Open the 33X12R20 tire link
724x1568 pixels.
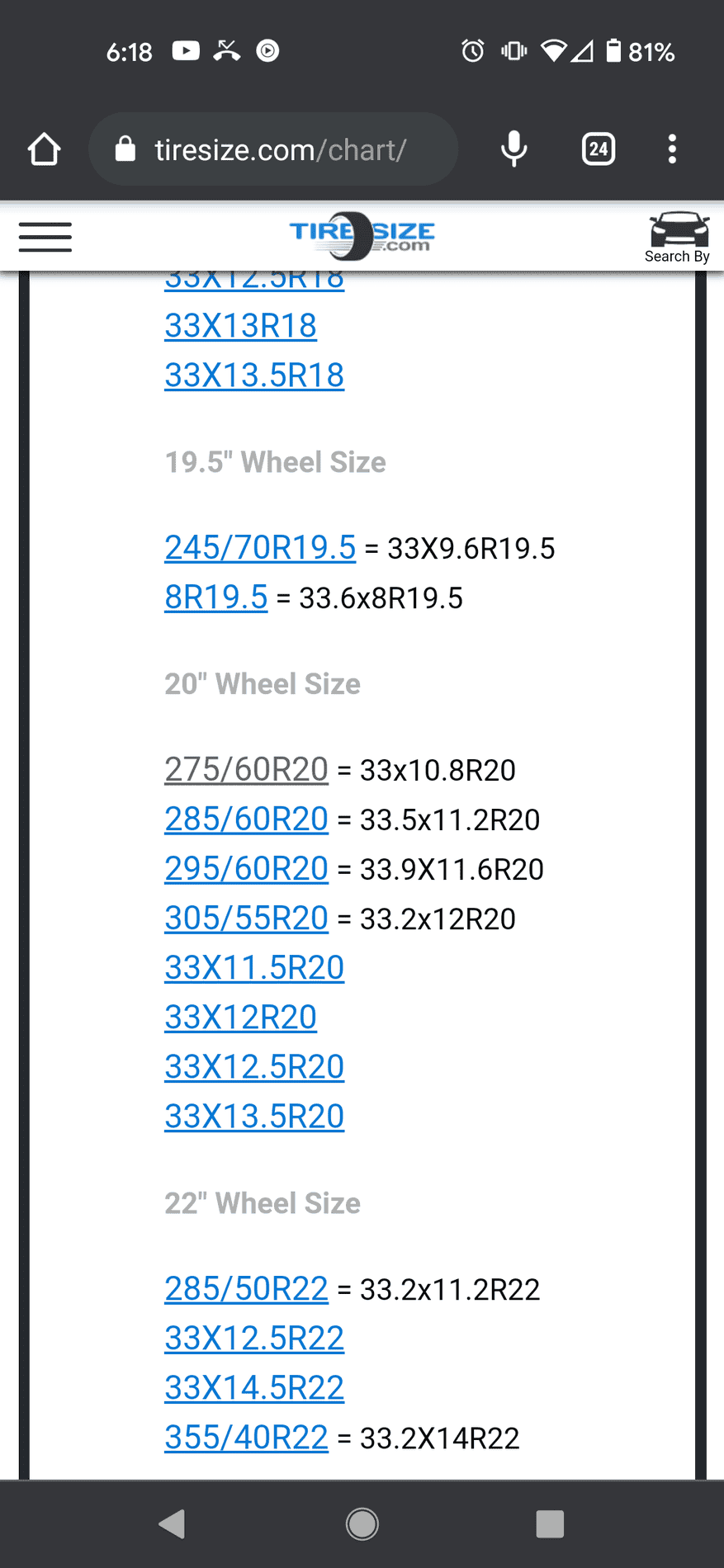coord(240,1018)
